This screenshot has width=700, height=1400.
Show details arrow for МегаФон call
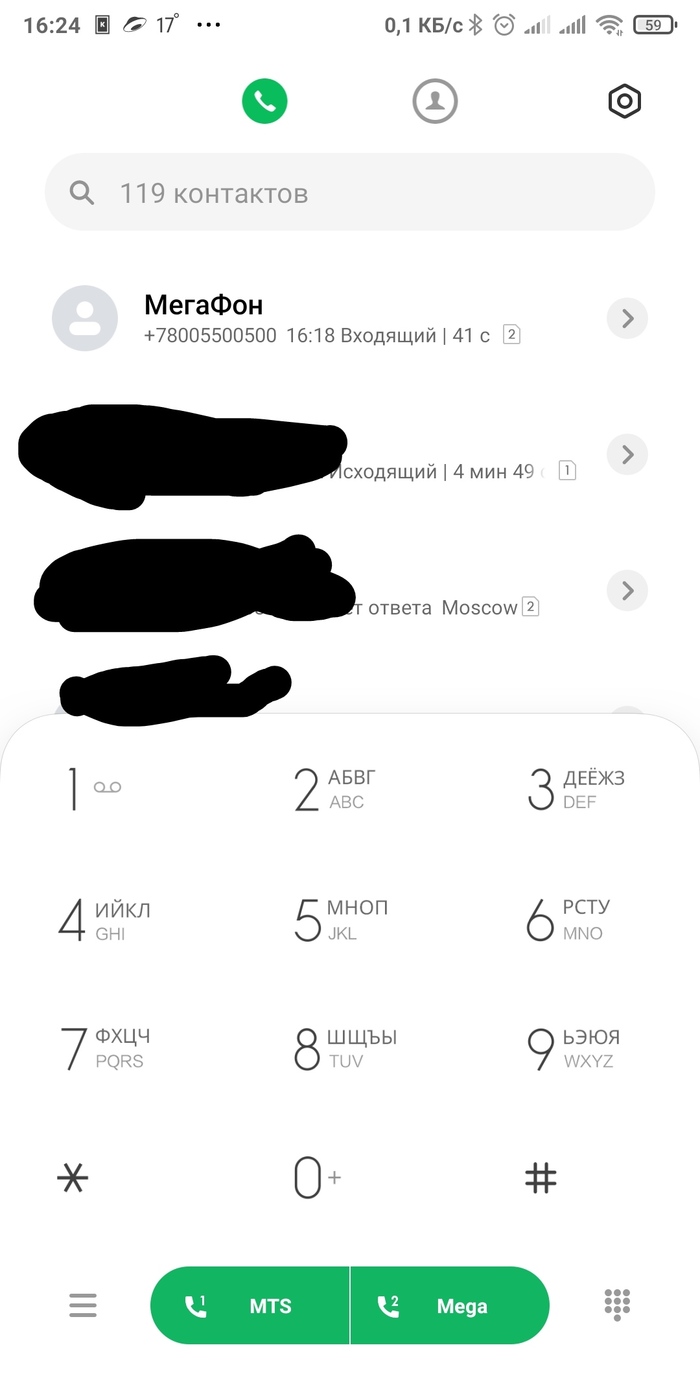coord(627,318)
